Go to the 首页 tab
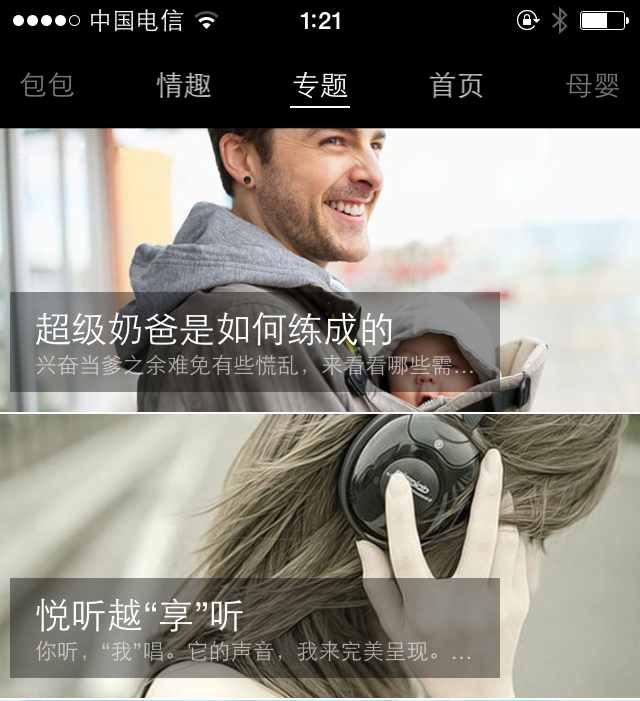The height and width of the screenshot is (701, 640). click(x=456, y=86)
